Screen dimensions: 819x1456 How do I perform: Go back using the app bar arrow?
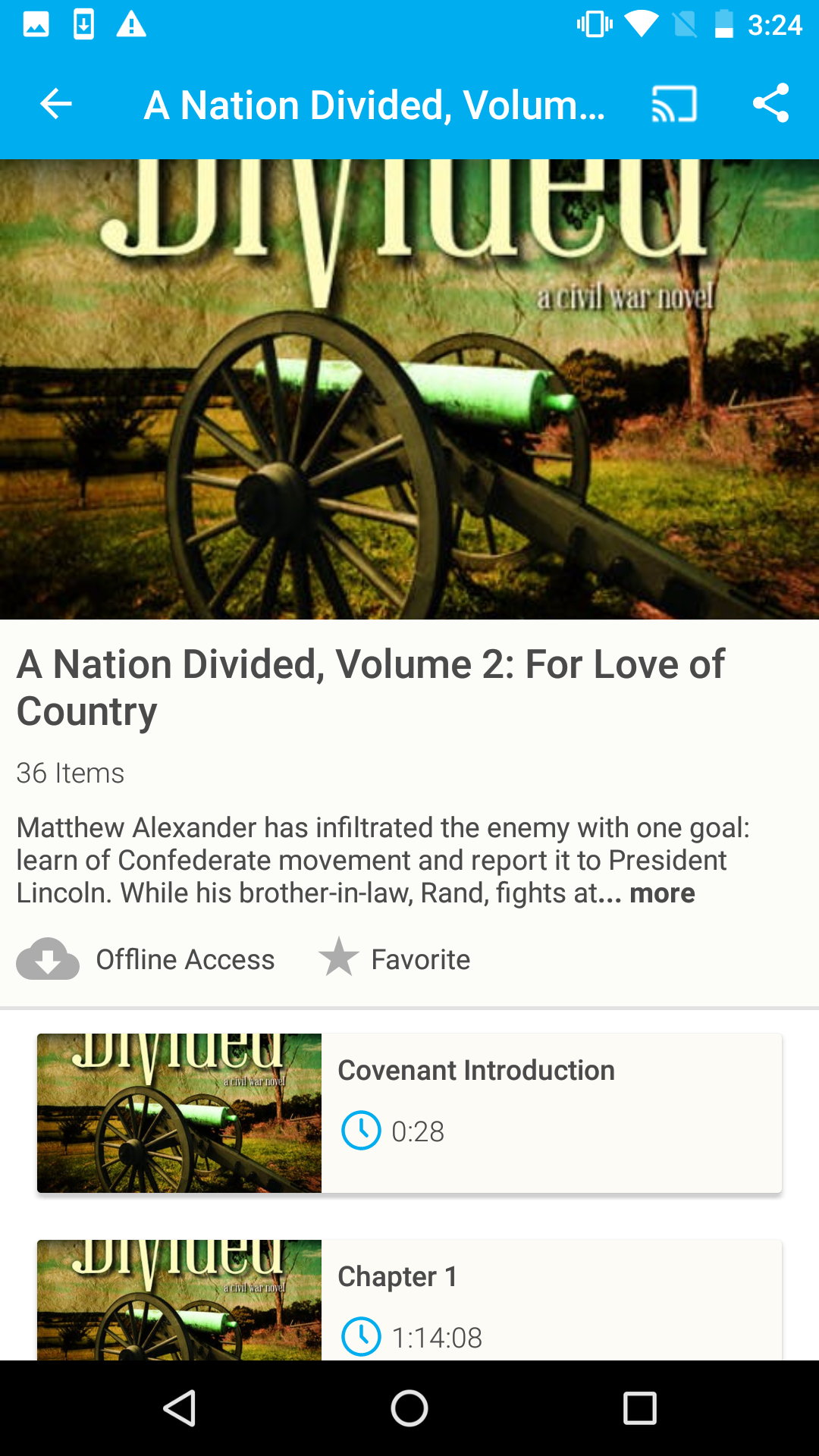coord(55,104)
